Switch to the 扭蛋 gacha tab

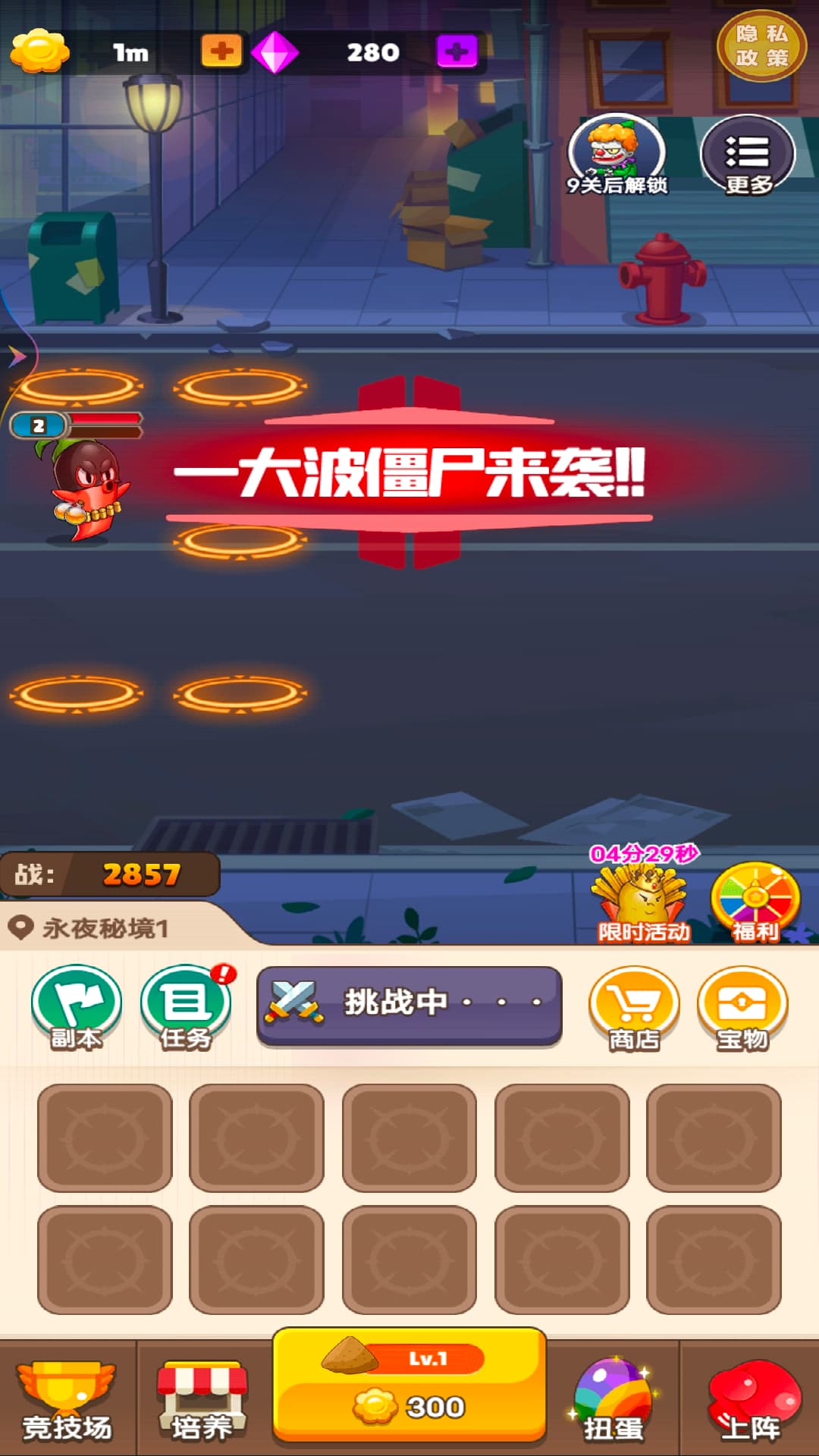[613, 1400]
